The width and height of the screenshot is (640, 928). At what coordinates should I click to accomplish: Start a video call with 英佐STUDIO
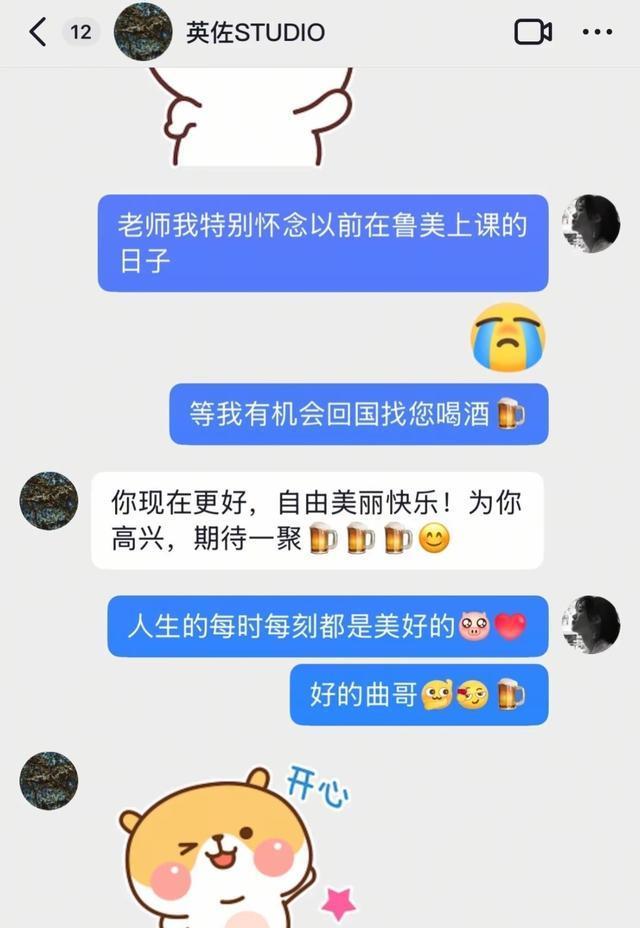[x=533, y=32]
